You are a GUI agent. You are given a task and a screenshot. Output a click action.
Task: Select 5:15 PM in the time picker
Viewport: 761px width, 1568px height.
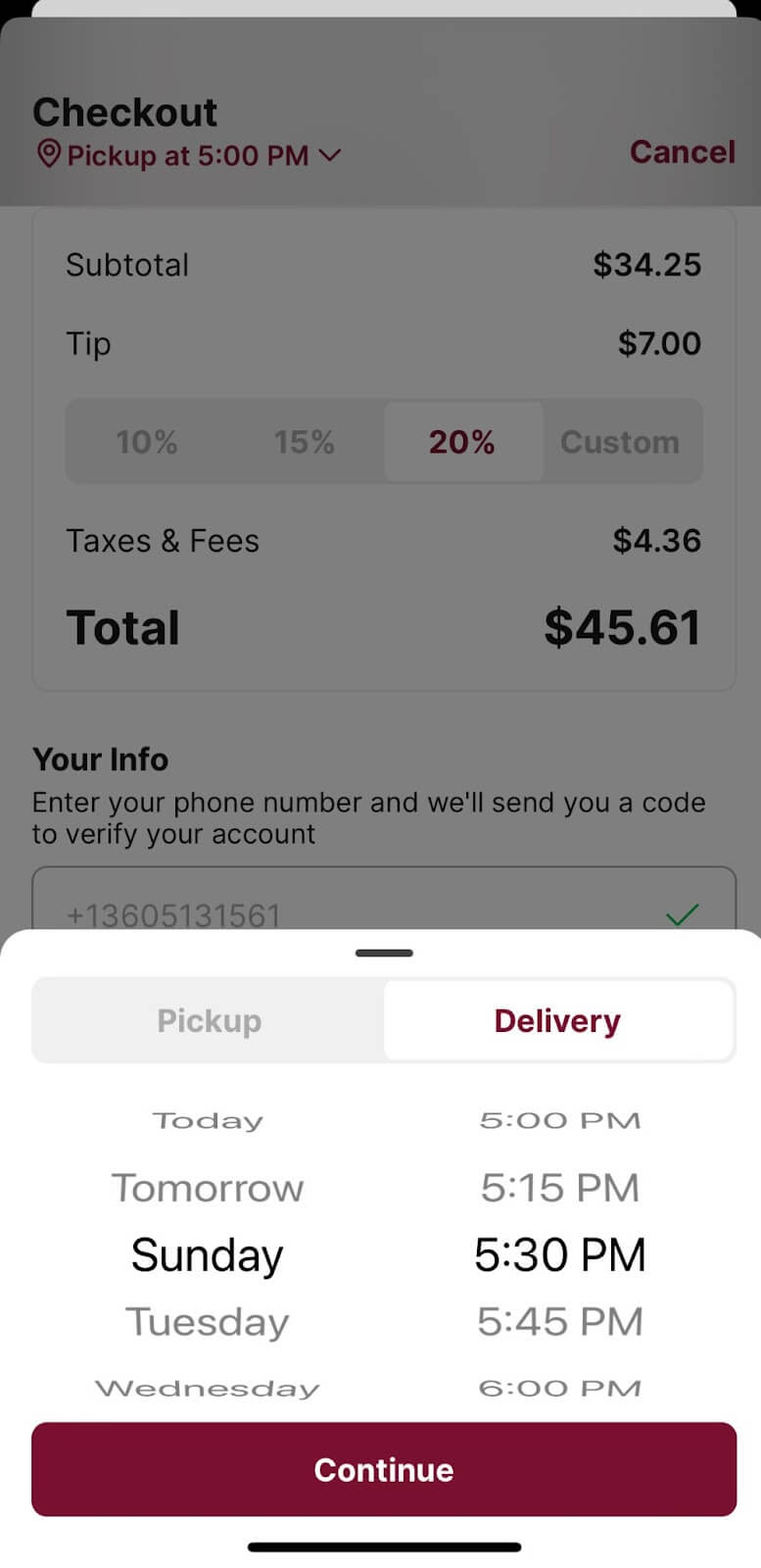pos(559,1188)
